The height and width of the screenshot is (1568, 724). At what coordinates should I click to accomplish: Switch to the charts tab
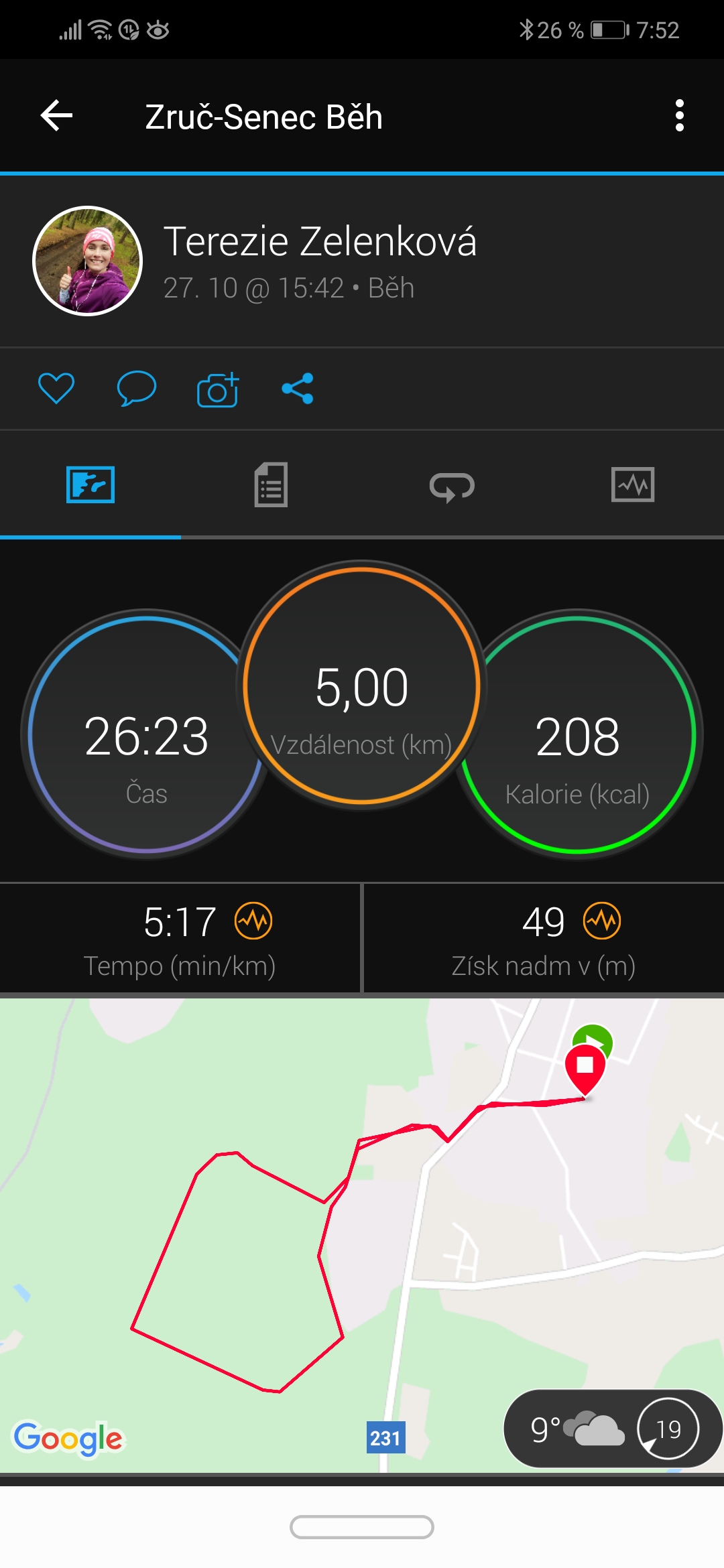click(x=633, y=484)
